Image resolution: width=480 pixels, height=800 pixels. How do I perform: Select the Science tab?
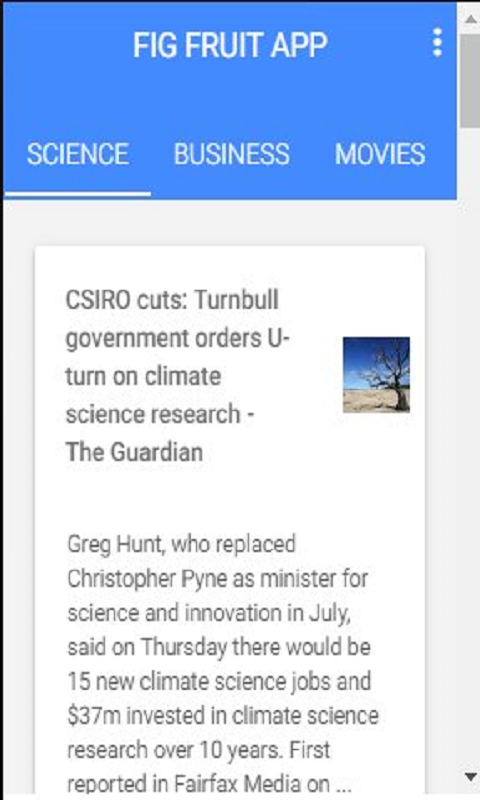point(78,154)
